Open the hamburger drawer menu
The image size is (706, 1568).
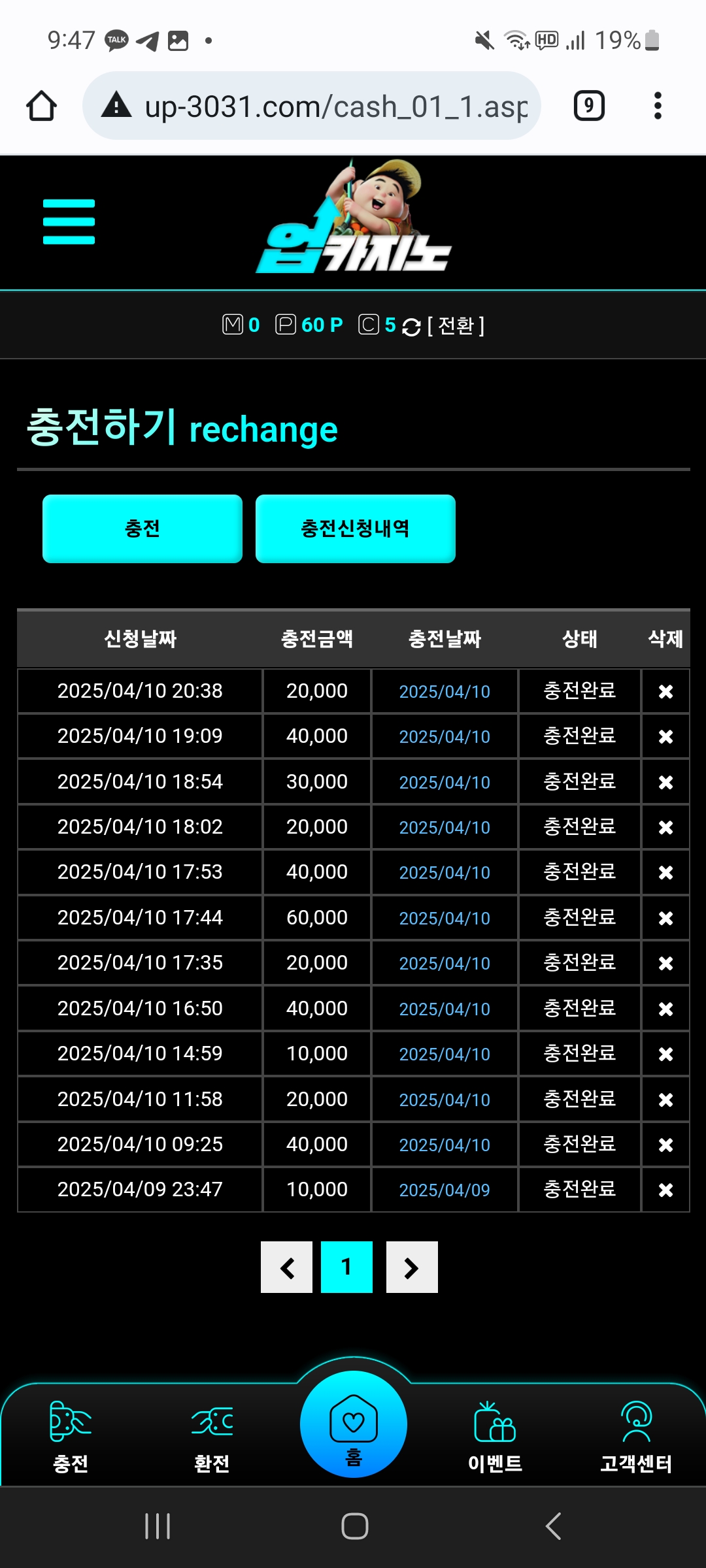click(x=69, y=222)
